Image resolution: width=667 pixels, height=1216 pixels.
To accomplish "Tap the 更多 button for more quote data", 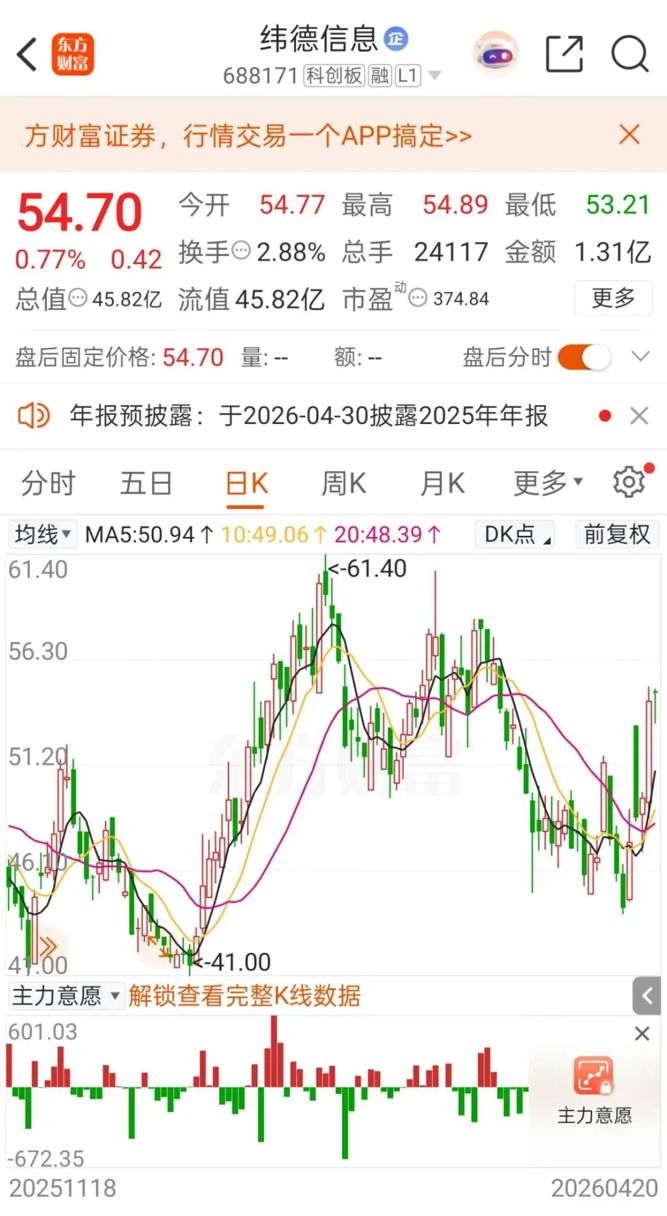I will click(613, 298).
